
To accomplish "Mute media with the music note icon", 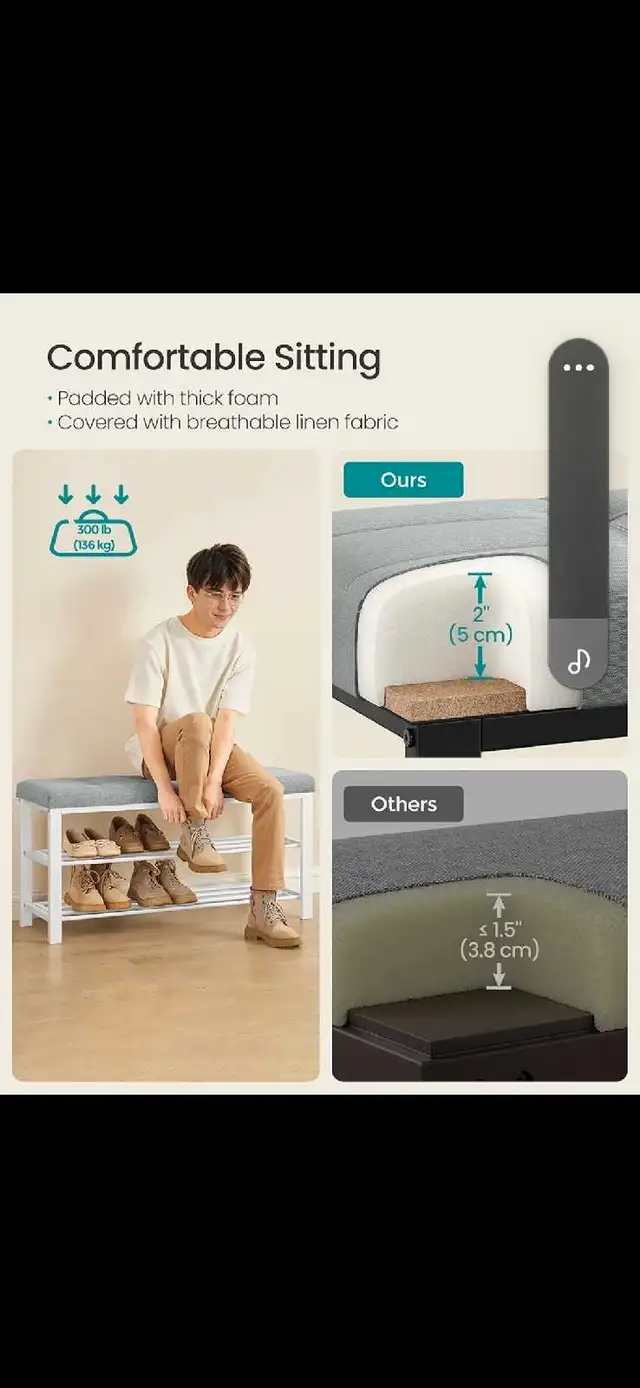I will click(578, 661).
